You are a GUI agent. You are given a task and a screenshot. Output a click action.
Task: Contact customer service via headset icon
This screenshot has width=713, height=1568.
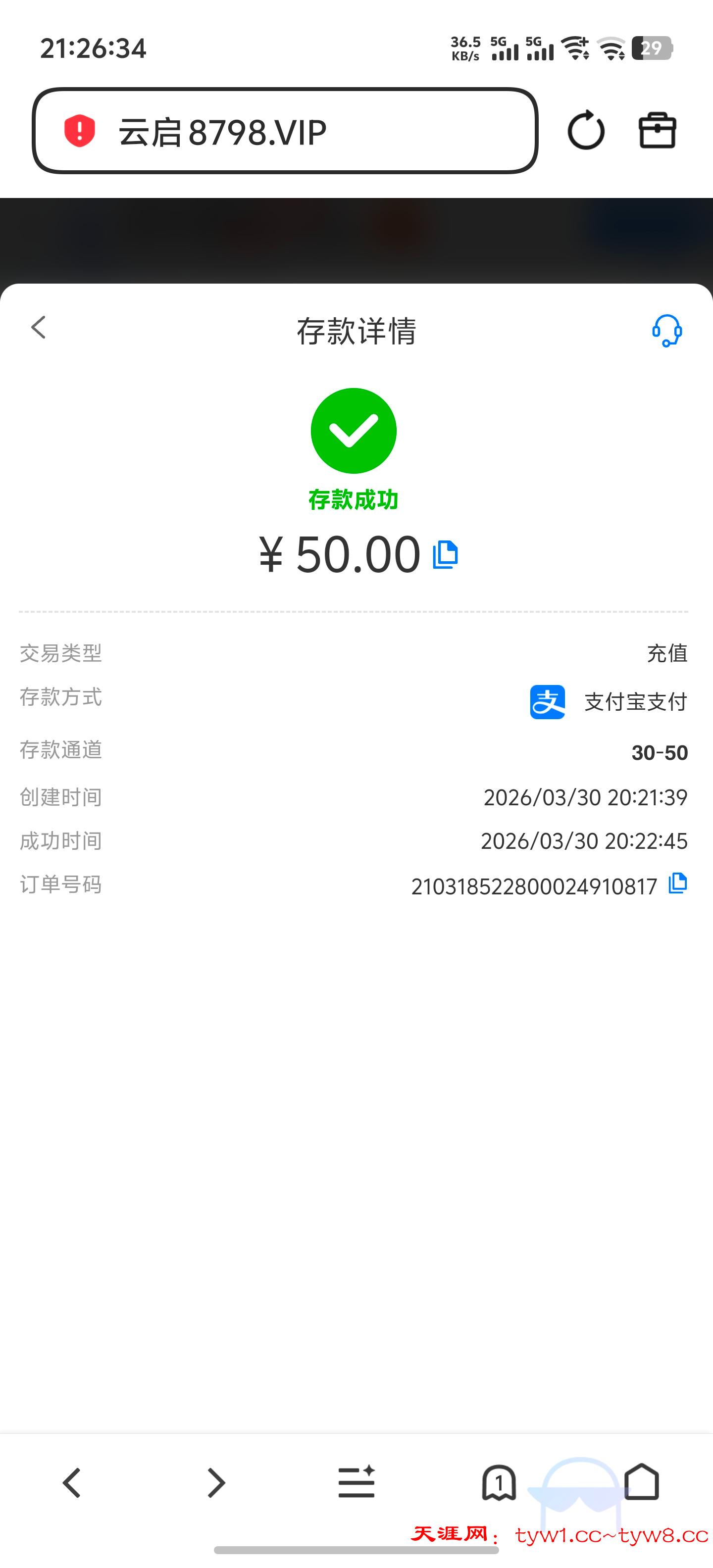click(x=667, y=331)
